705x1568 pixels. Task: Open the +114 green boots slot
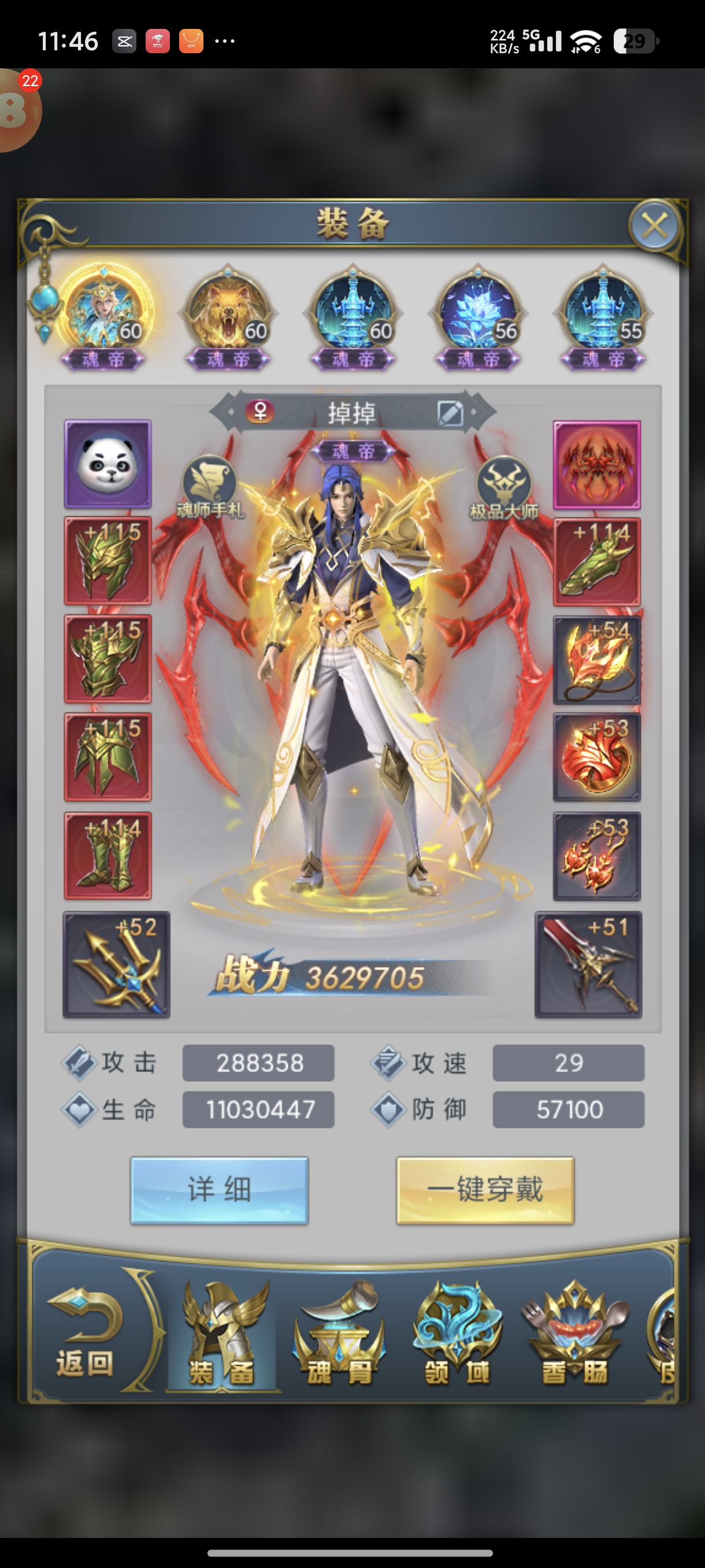pyautogui.click(x=107, y=855)
